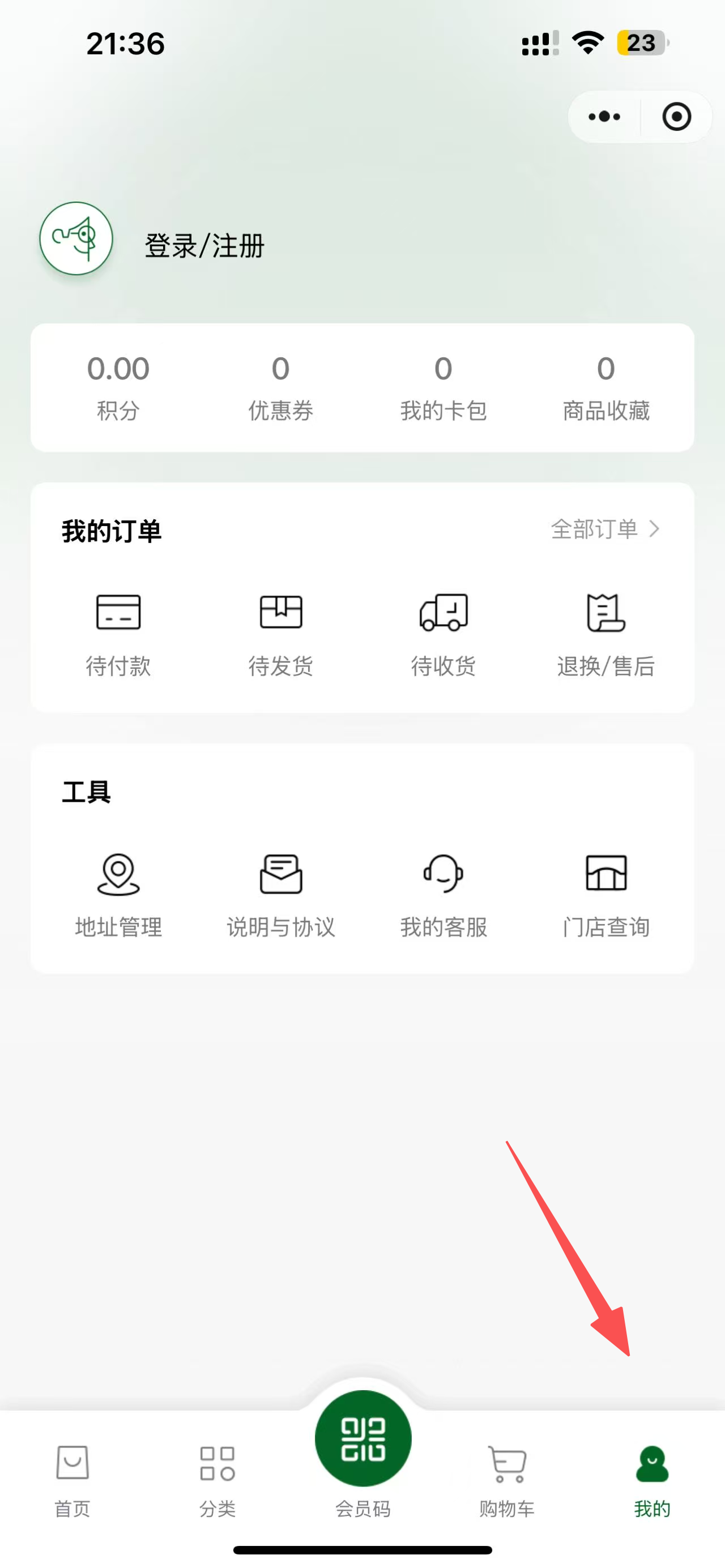Open 说明与协议 terms and agreements

pos(280,896)
